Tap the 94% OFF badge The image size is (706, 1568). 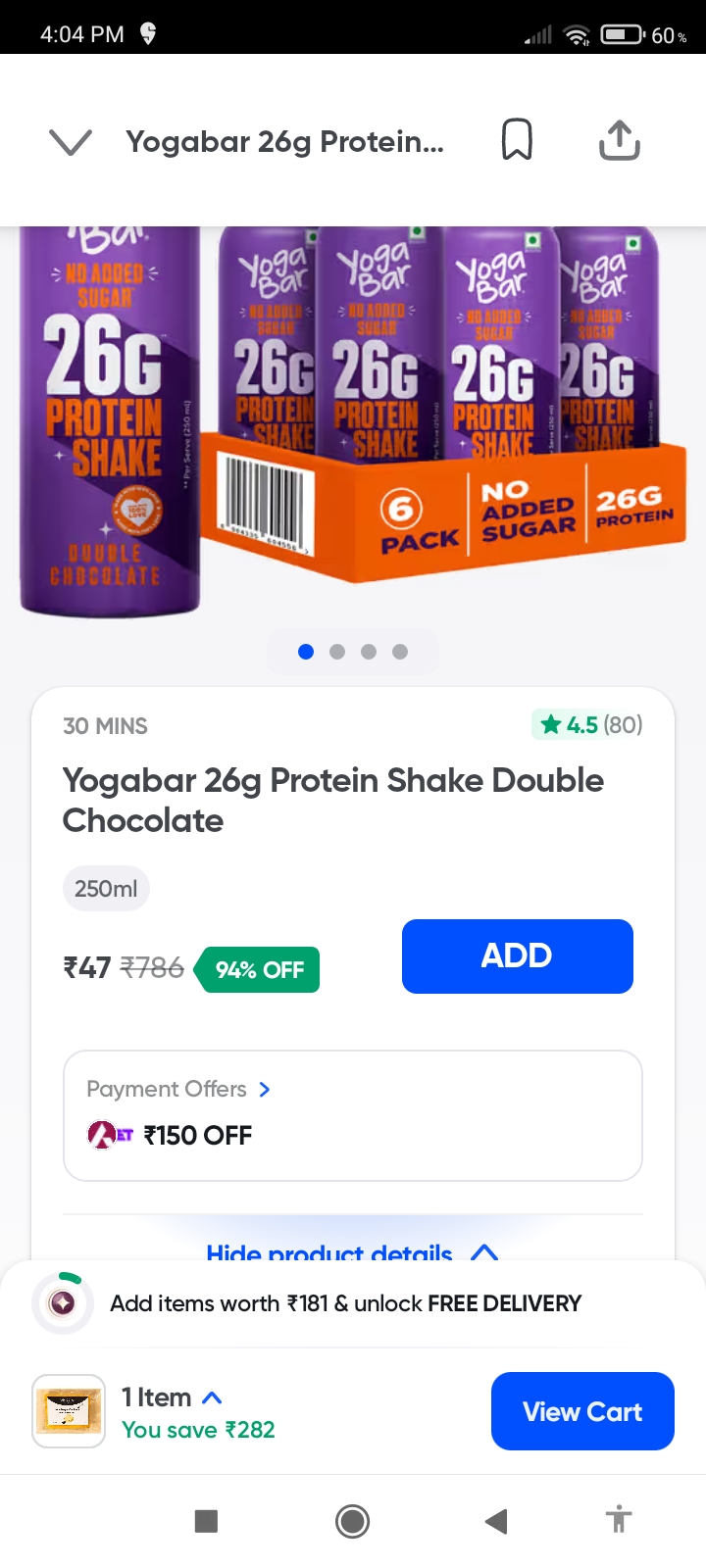pos(258,969)
